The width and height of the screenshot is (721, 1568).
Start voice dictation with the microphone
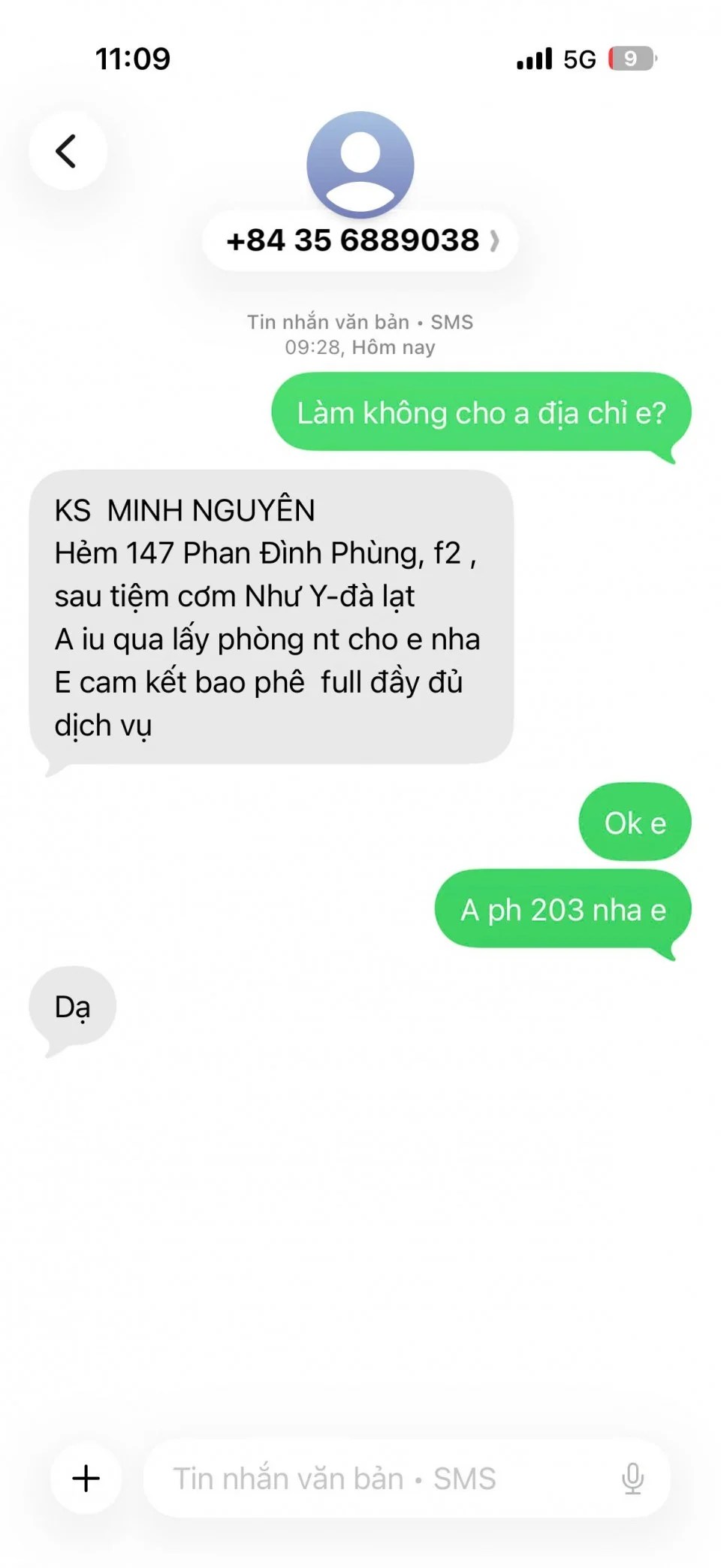click(x=632, y=1478)
